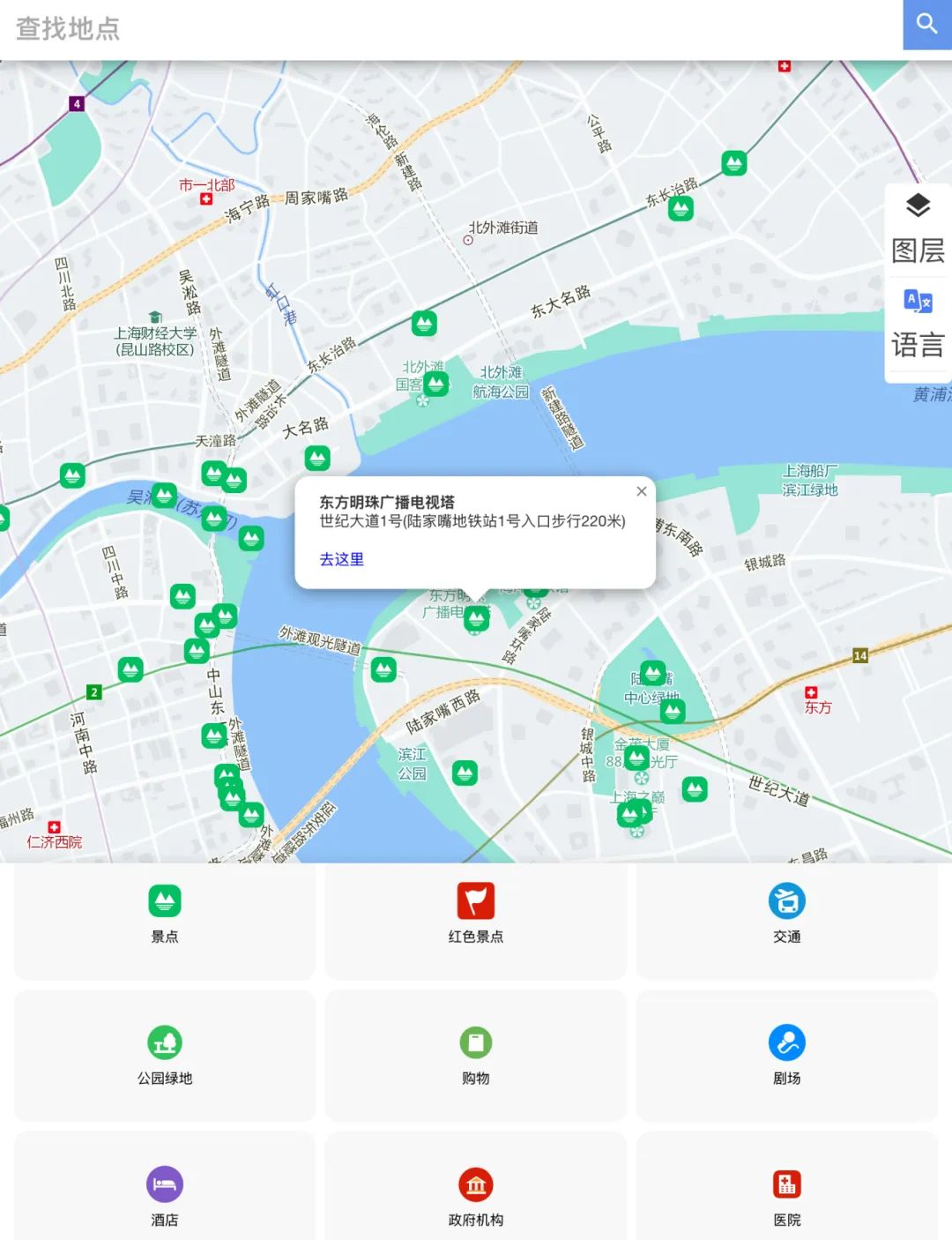Open the 语言 language switcher

[918, 324]
